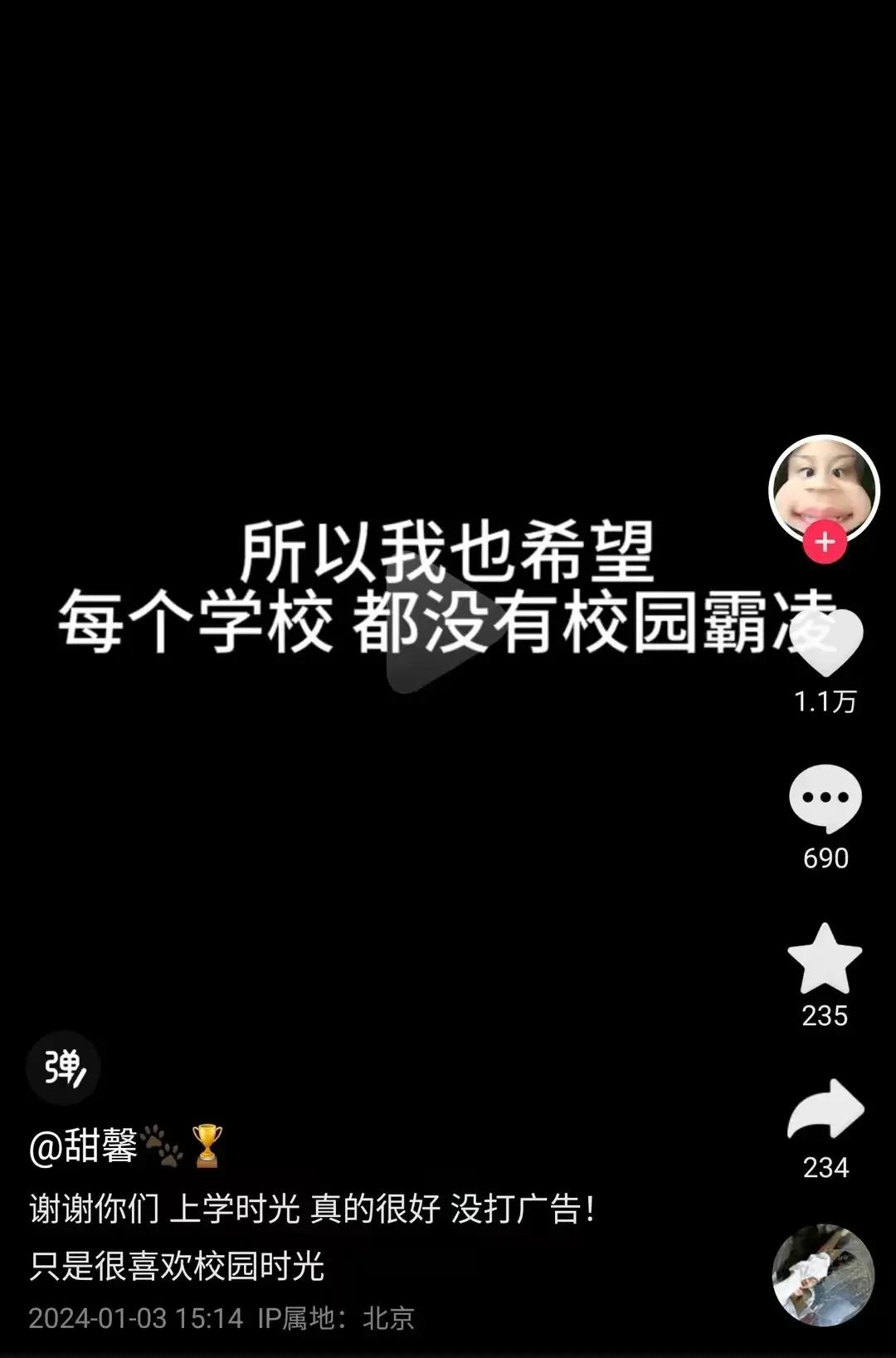Share this video
896x1358 pixels.
(x=825, y=1111)
